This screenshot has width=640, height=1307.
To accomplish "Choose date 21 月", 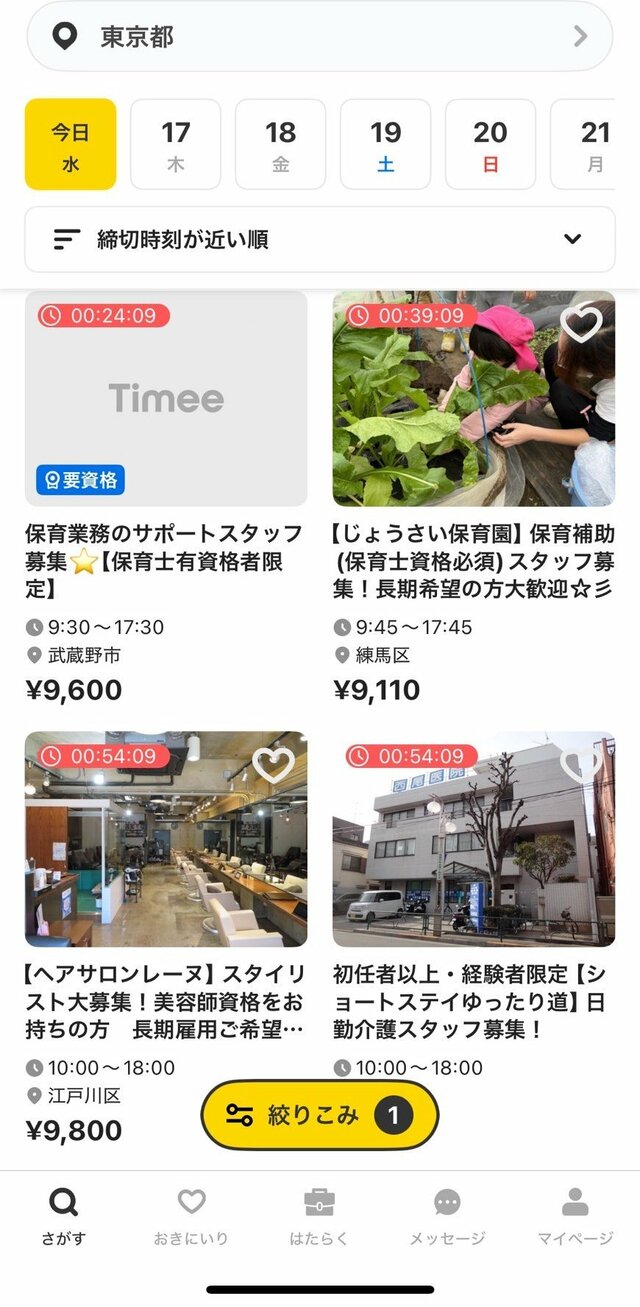I will tap(596, 144).
